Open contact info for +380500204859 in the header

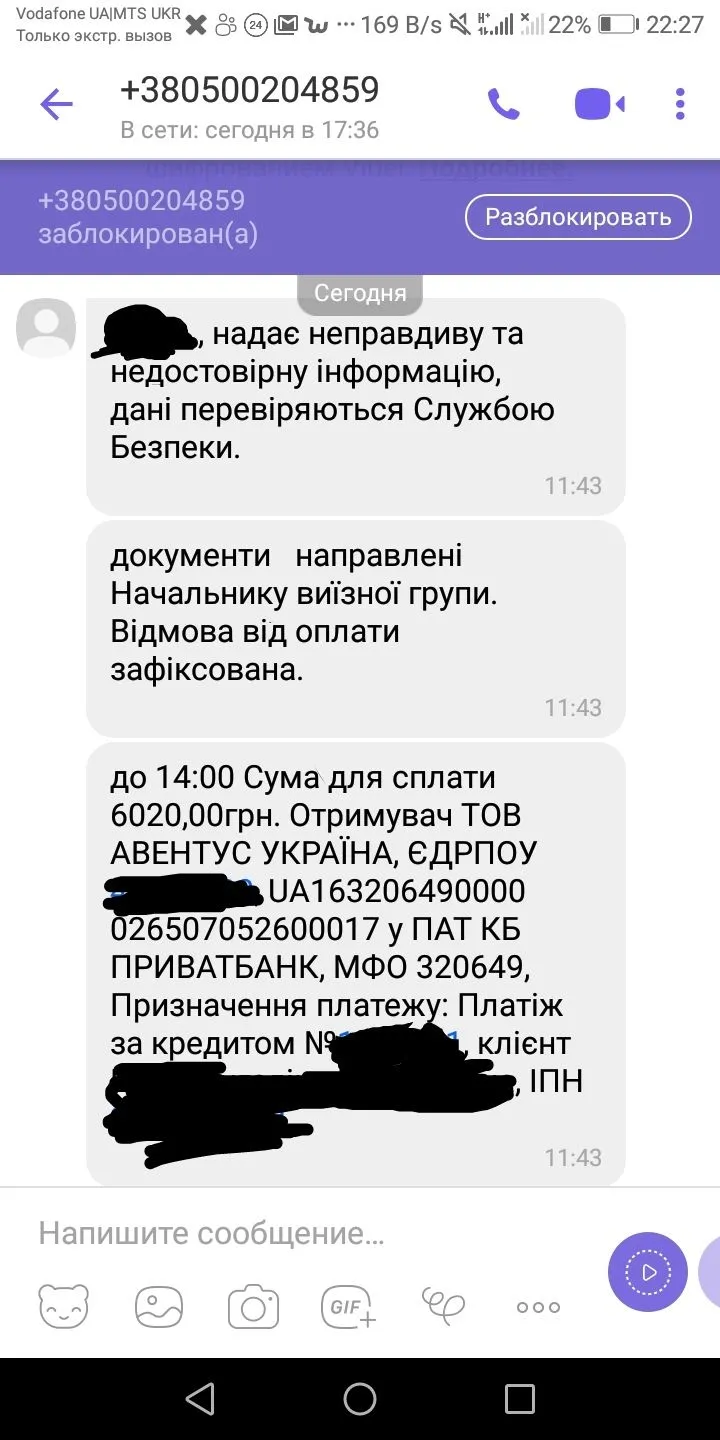tap(250, 106)
